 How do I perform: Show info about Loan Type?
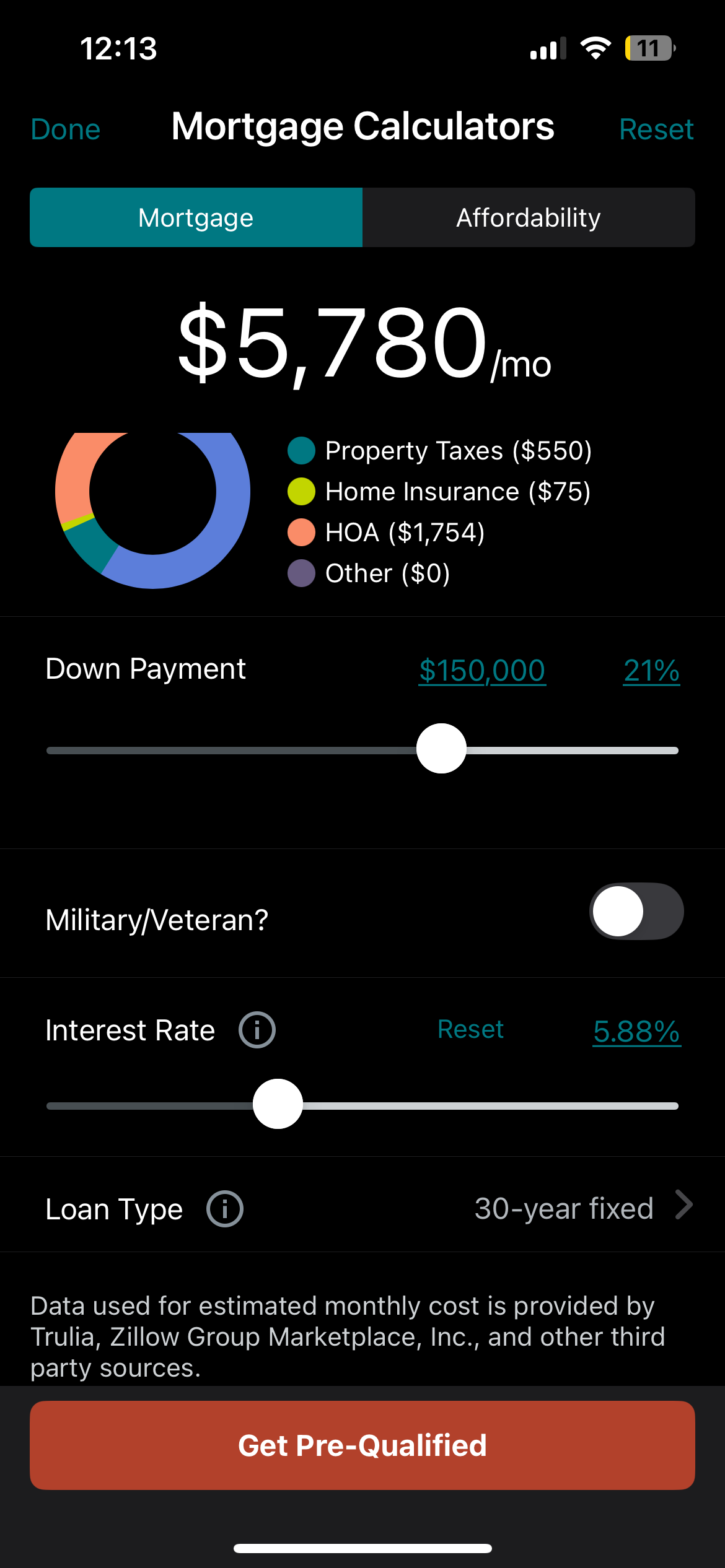(x=225, y=1209)
